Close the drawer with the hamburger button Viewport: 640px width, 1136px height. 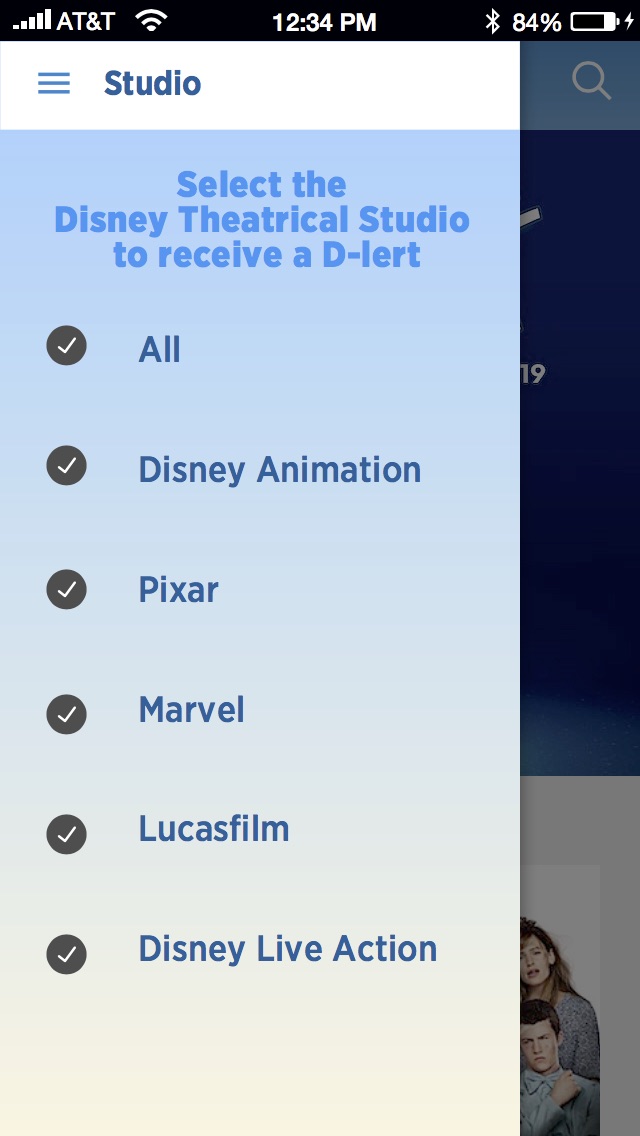(x=54, y=84)
